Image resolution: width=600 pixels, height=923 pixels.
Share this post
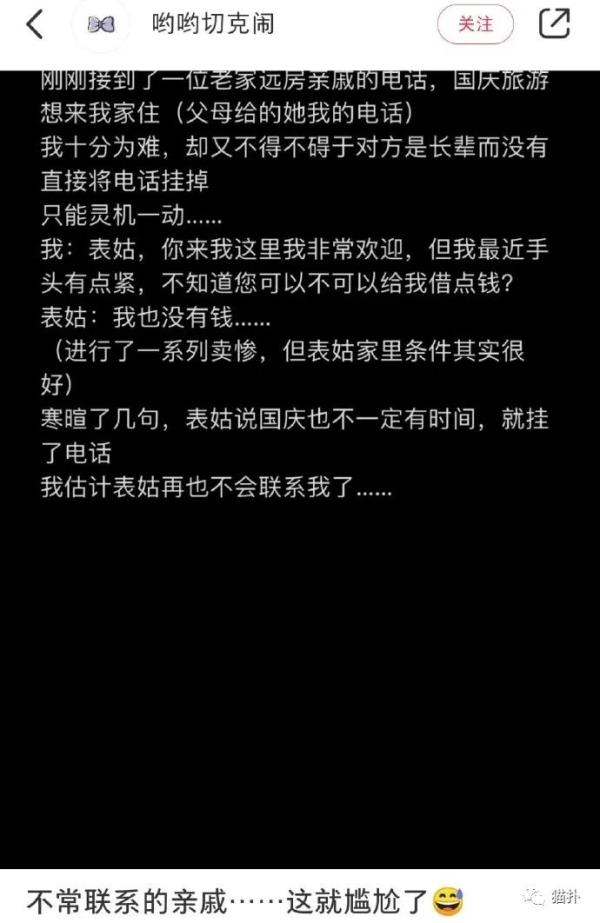tap(554, 24)
